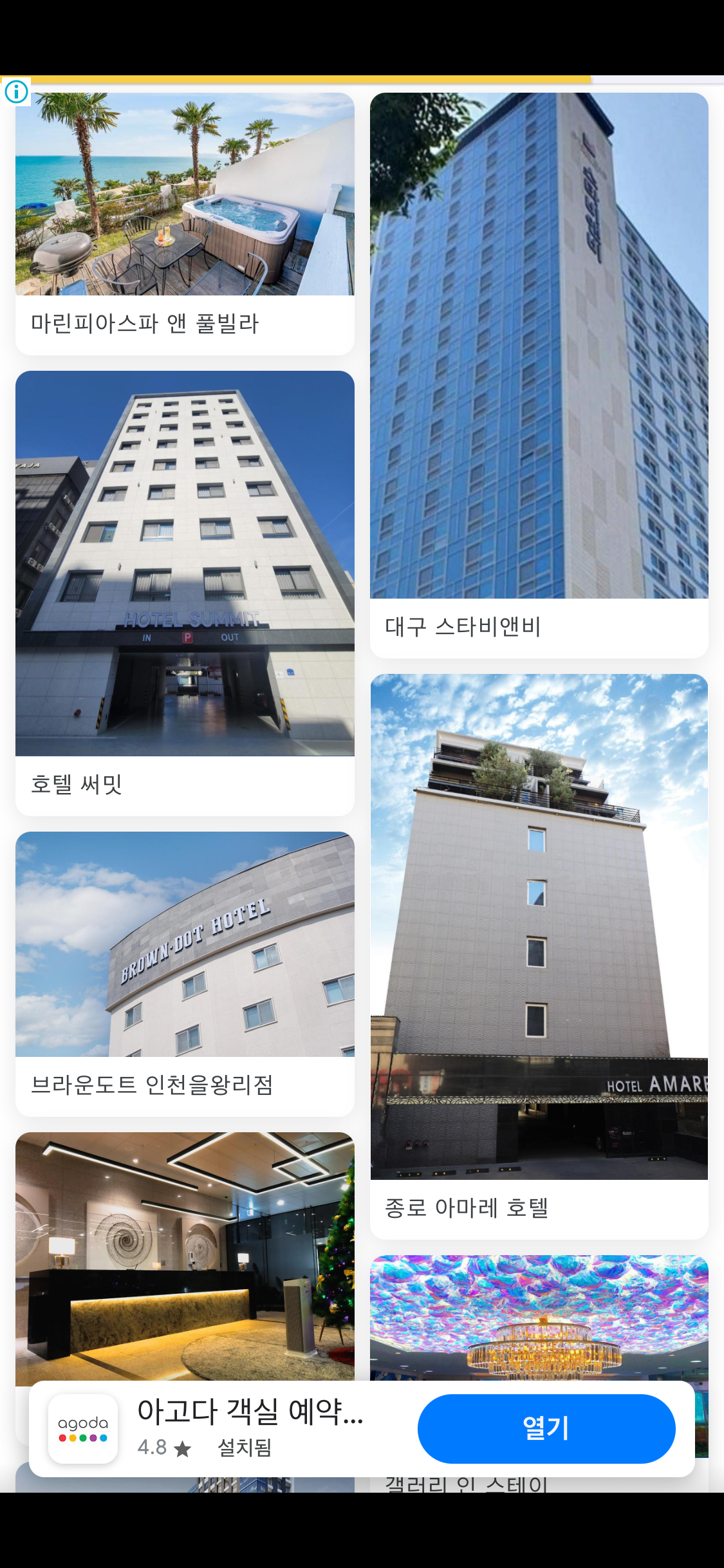Select the 호텔 써밋 card

coord(185,592)
